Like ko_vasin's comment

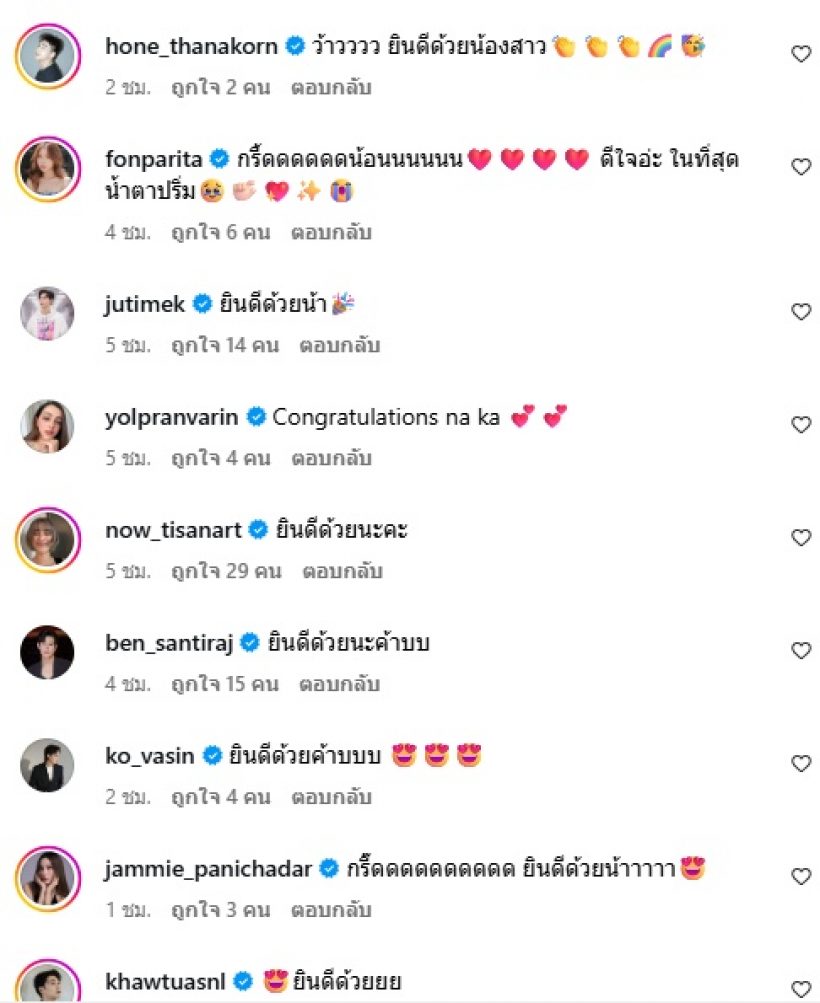coord(801,764)
